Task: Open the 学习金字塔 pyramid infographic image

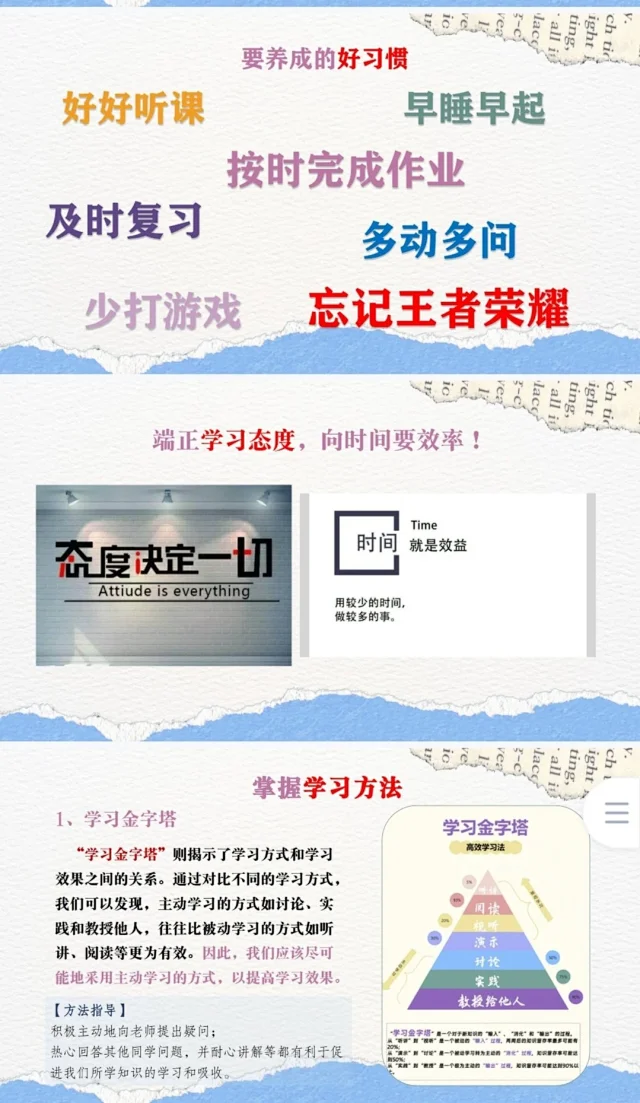Action: (486, 945)
